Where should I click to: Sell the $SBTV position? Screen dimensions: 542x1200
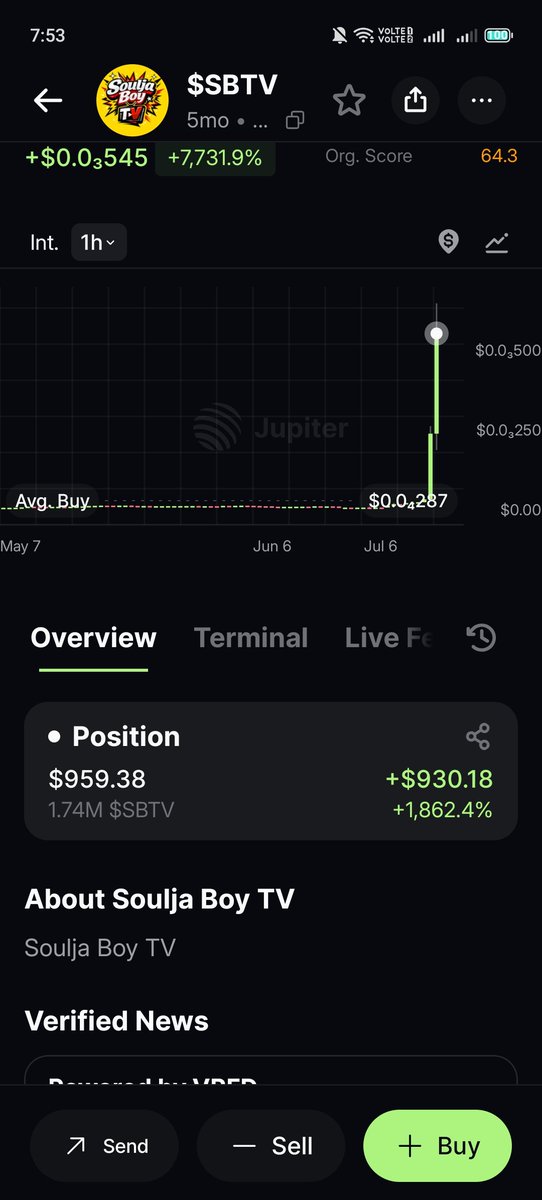pyautogui.click(x=271, y=1146)
